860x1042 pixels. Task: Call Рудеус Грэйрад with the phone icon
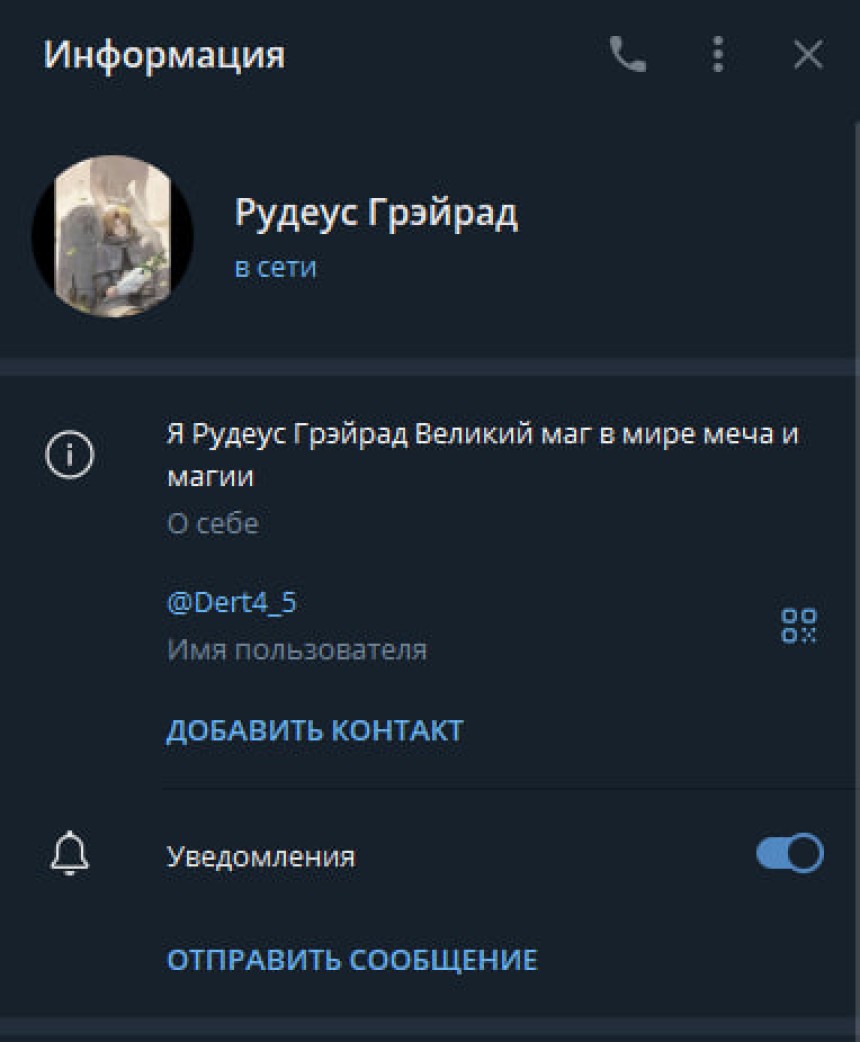[x=627, y=55]
